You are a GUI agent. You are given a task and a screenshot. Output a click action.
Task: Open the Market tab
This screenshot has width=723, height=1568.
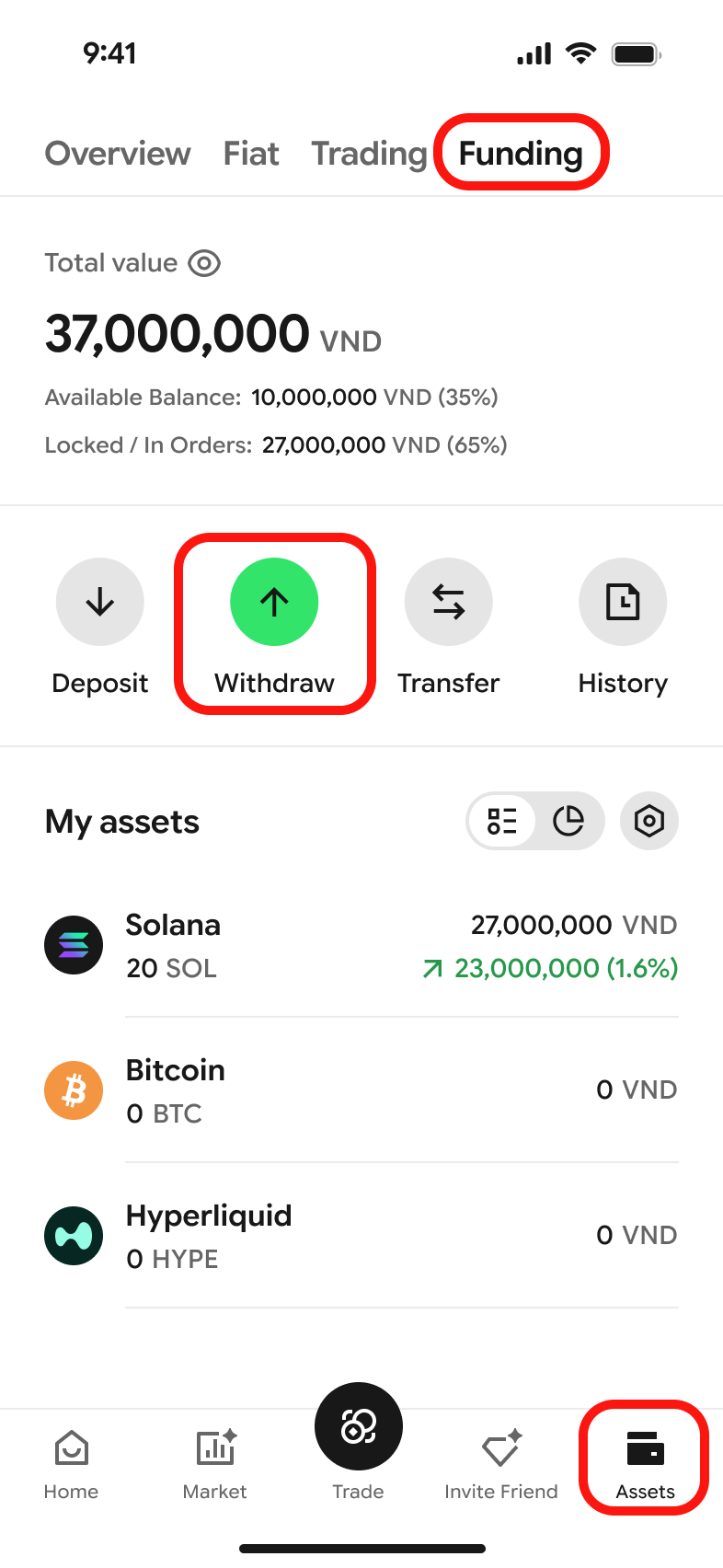215,1466
